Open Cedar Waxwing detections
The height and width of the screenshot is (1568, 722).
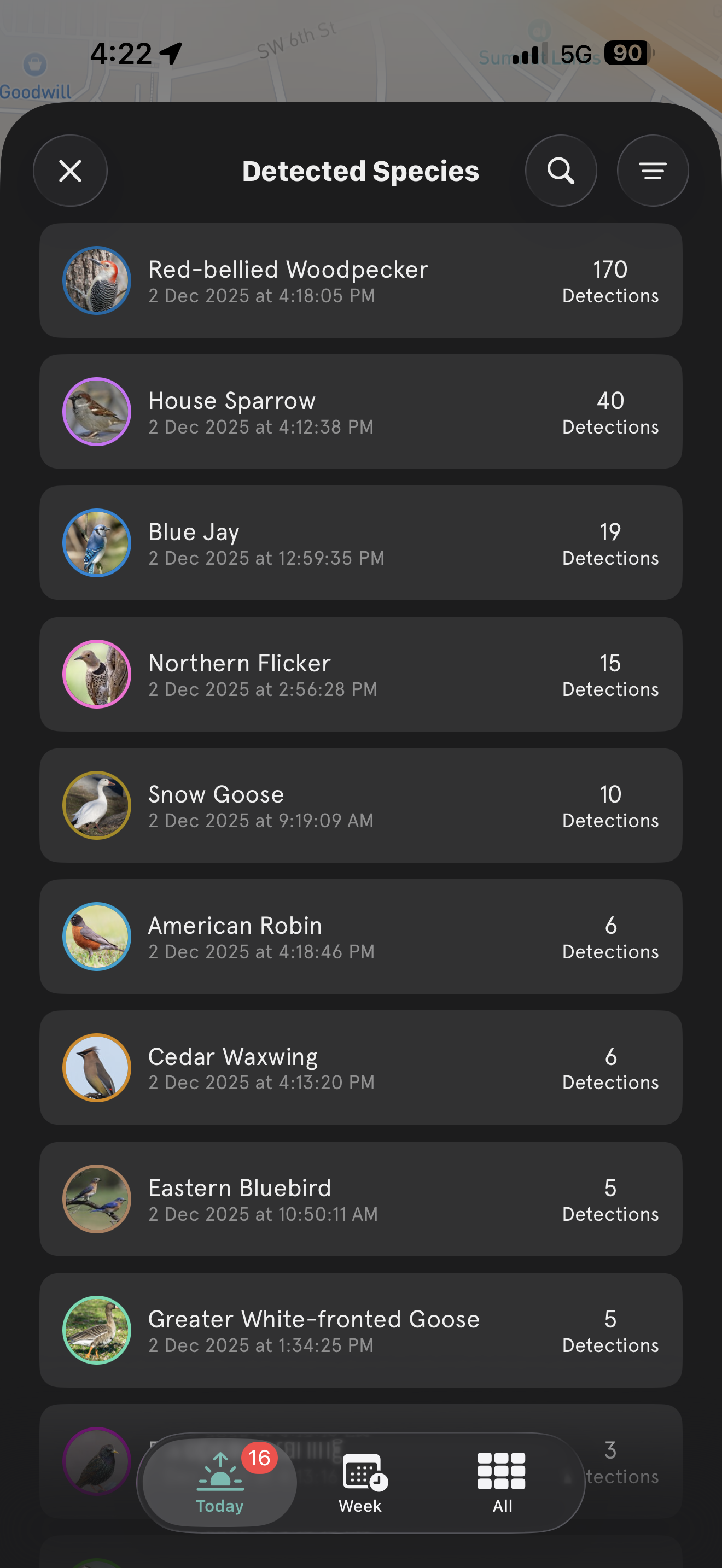360,1068
